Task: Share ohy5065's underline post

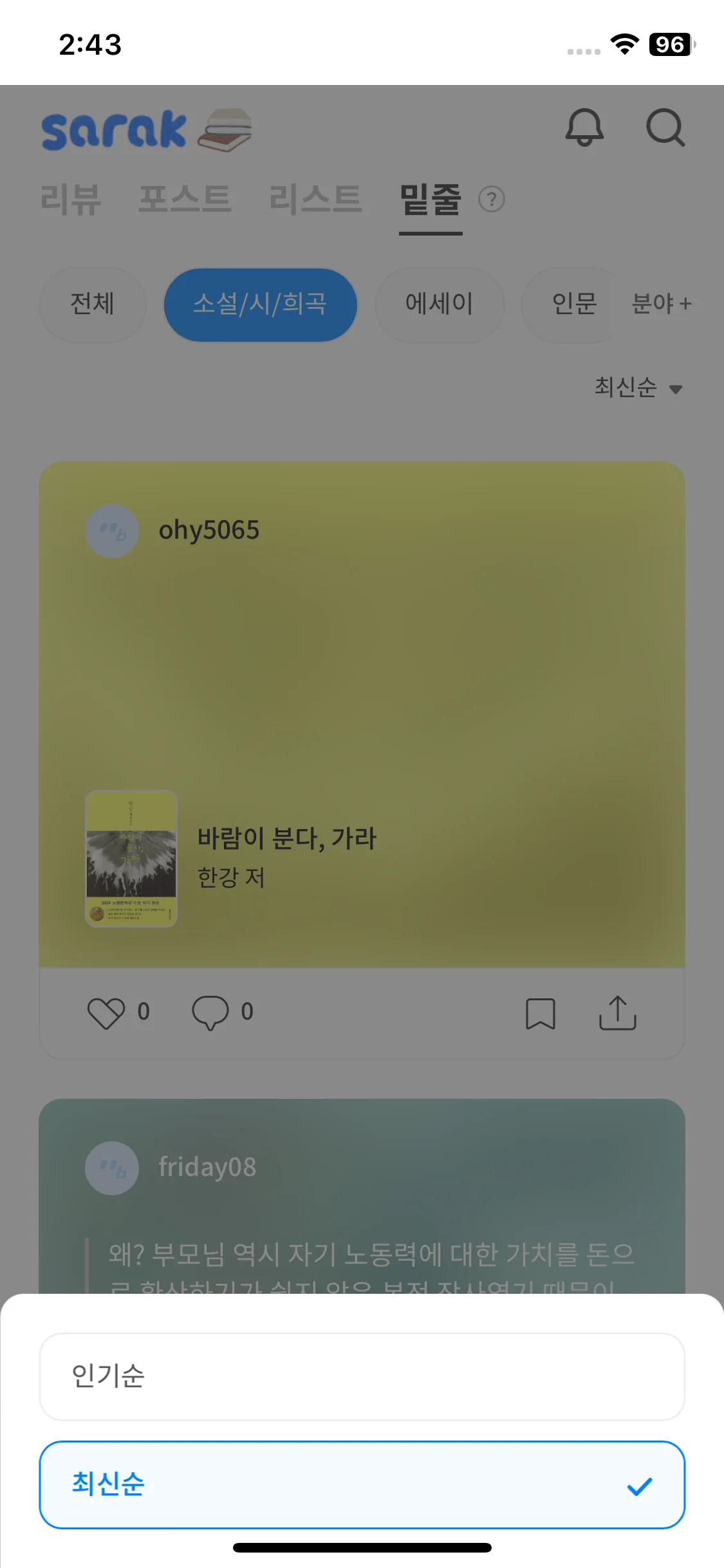Action: (x=617, y=1013)
